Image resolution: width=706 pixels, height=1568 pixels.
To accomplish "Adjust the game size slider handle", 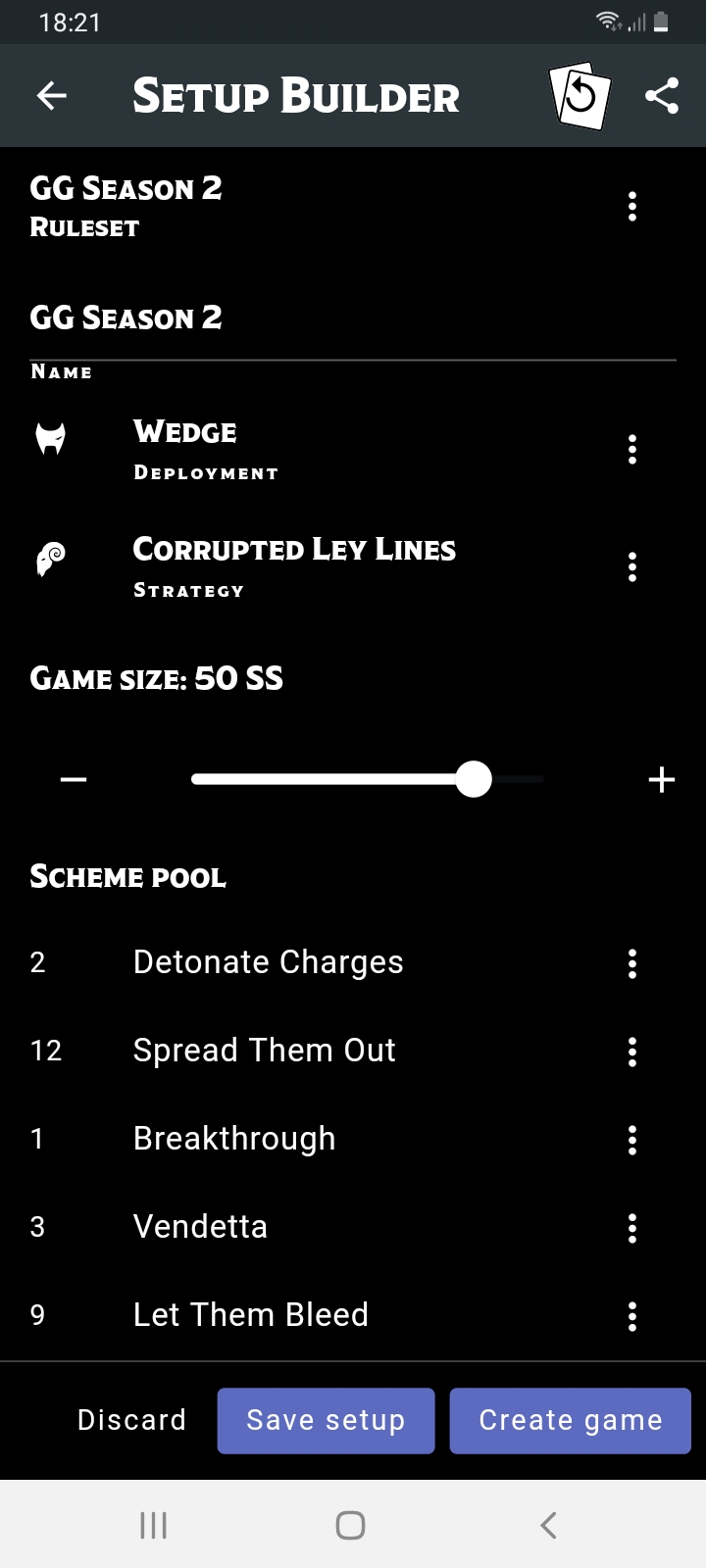I will coord(475,779).
